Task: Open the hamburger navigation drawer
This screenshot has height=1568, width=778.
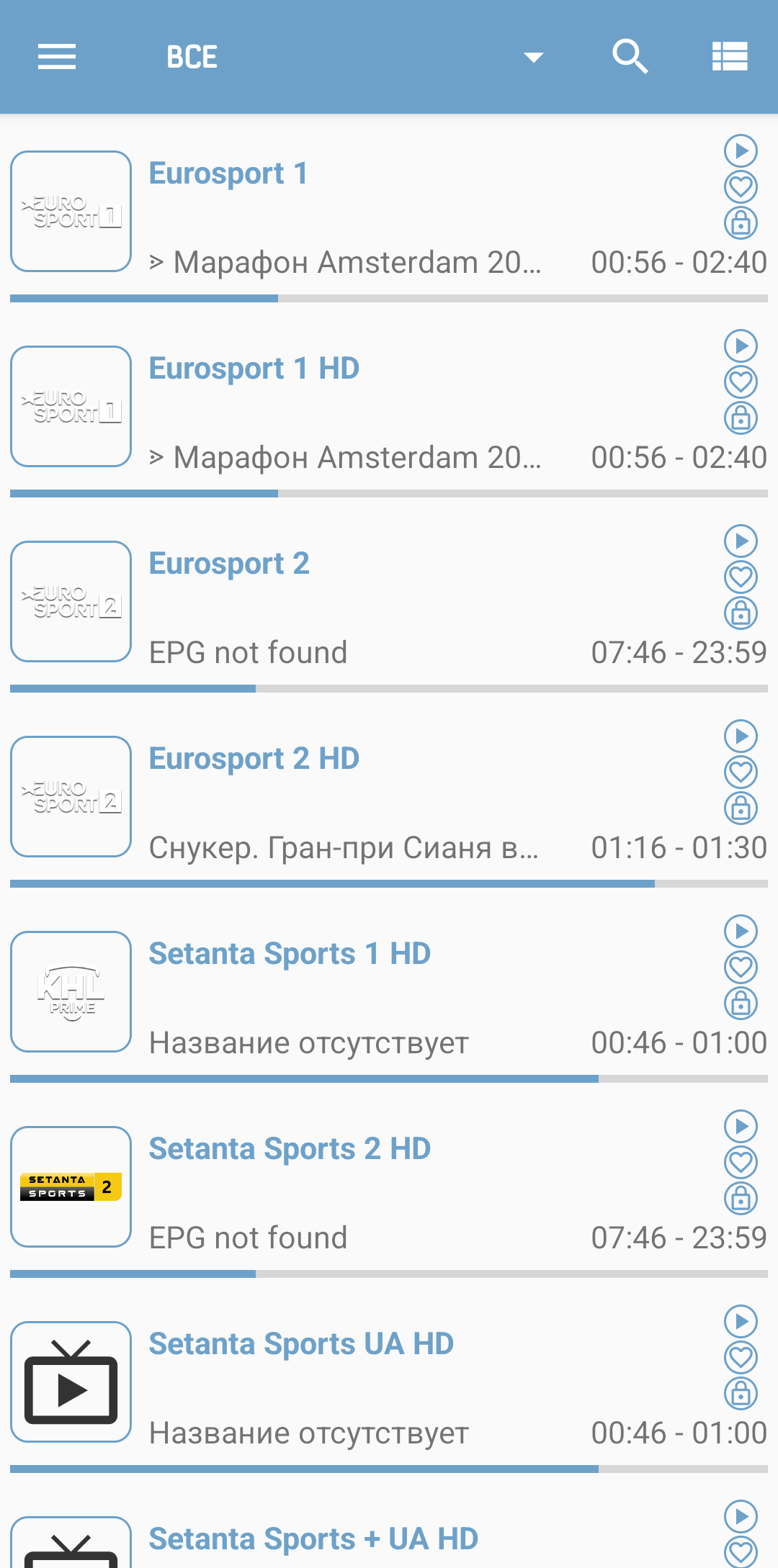Action: tap(57, 57)
